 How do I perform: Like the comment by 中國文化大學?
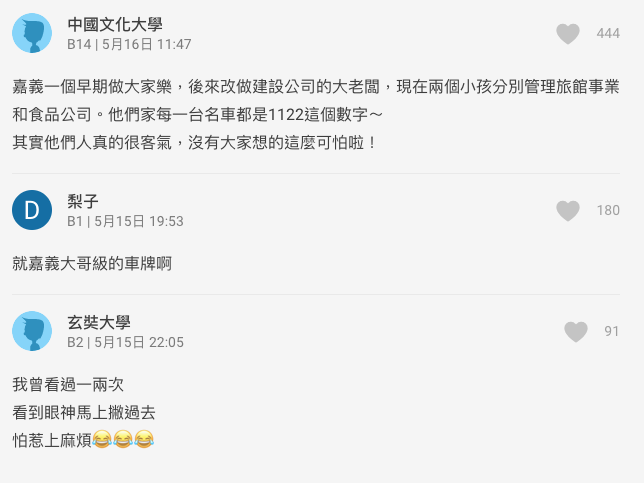pos(568,34)
